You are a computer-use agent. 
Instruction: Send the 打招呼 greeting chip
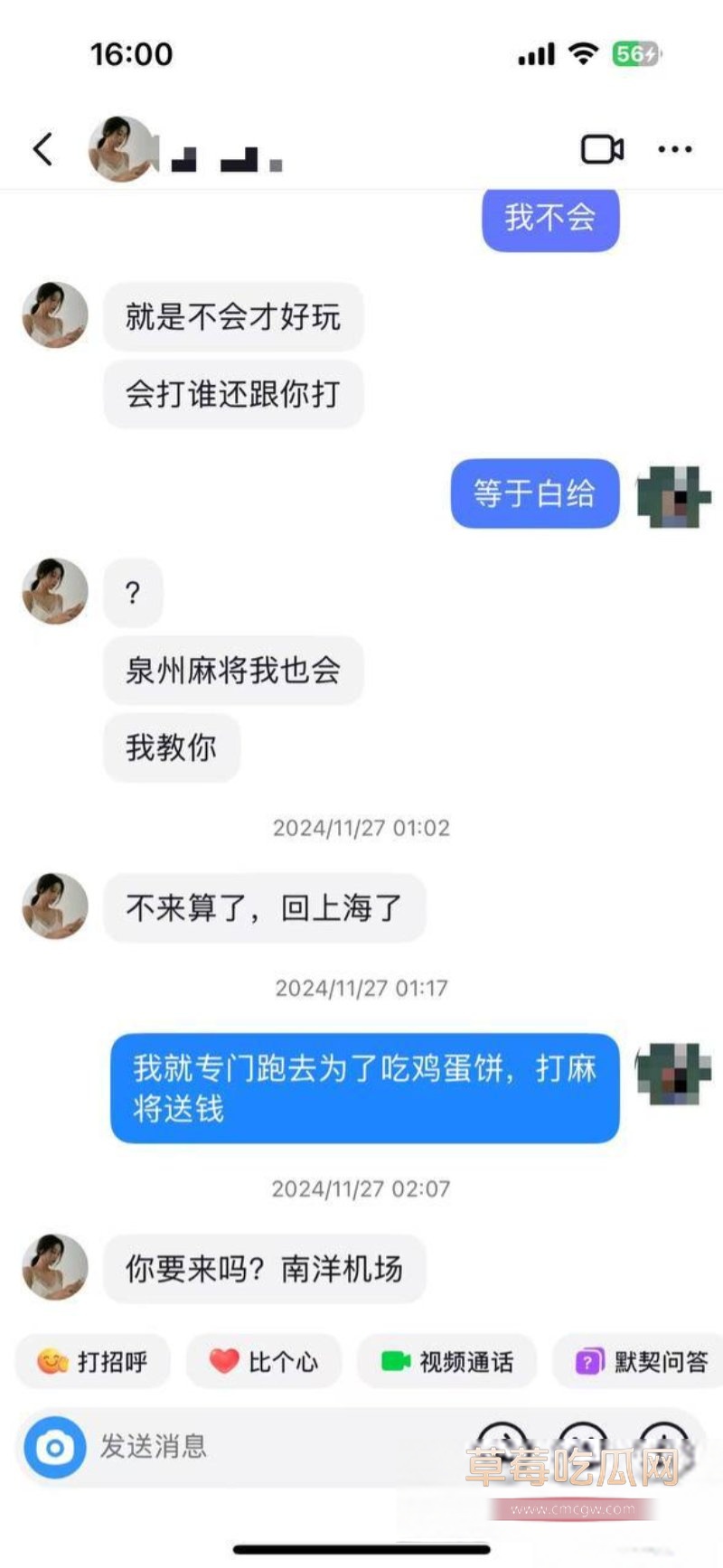coord(93,1361)
